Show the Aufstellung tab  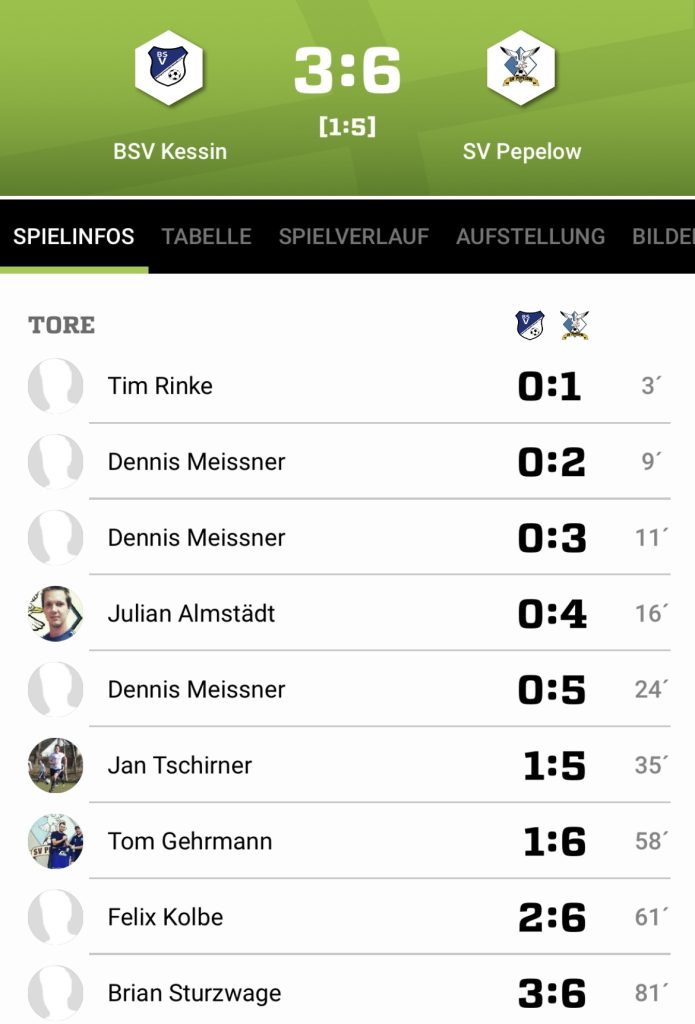point(530,237)
